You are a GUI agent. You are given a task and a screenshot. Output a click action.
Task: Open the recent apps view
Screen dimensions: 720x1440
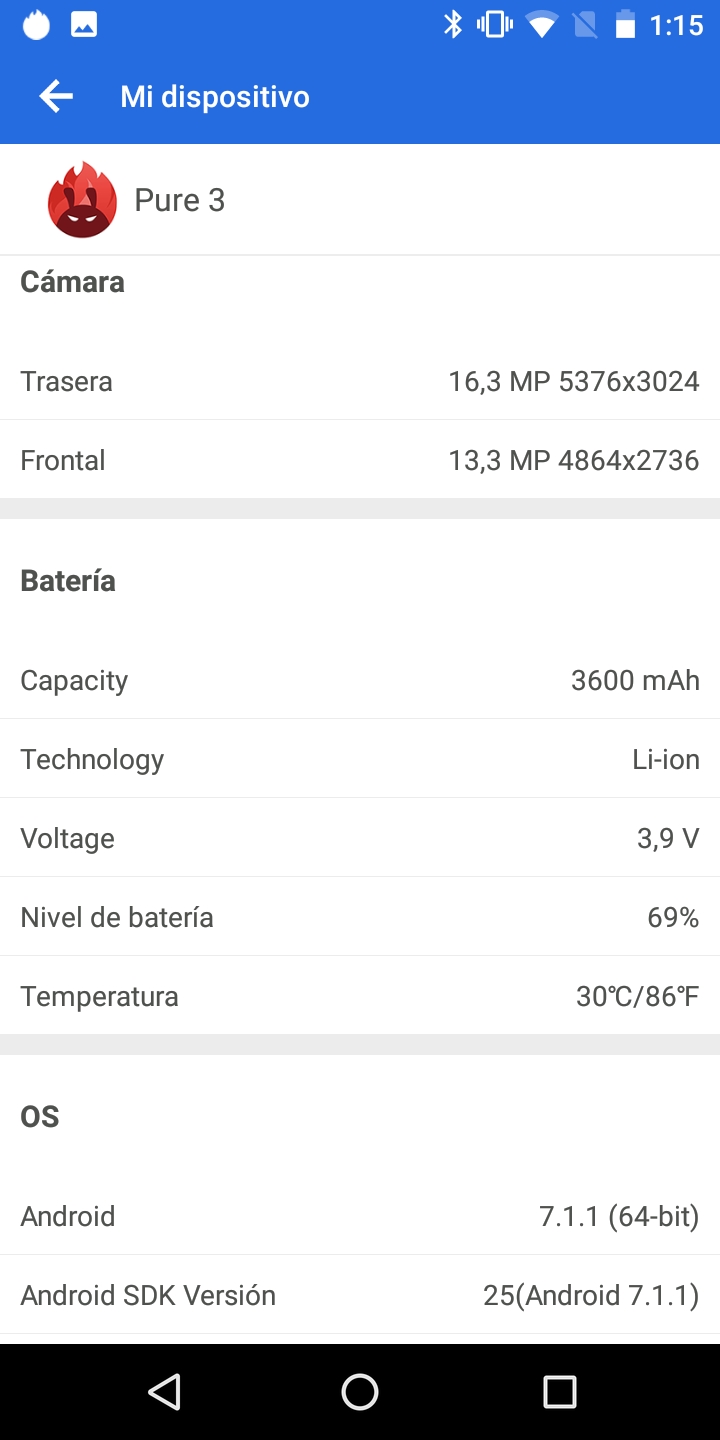tap(559, 1391)
